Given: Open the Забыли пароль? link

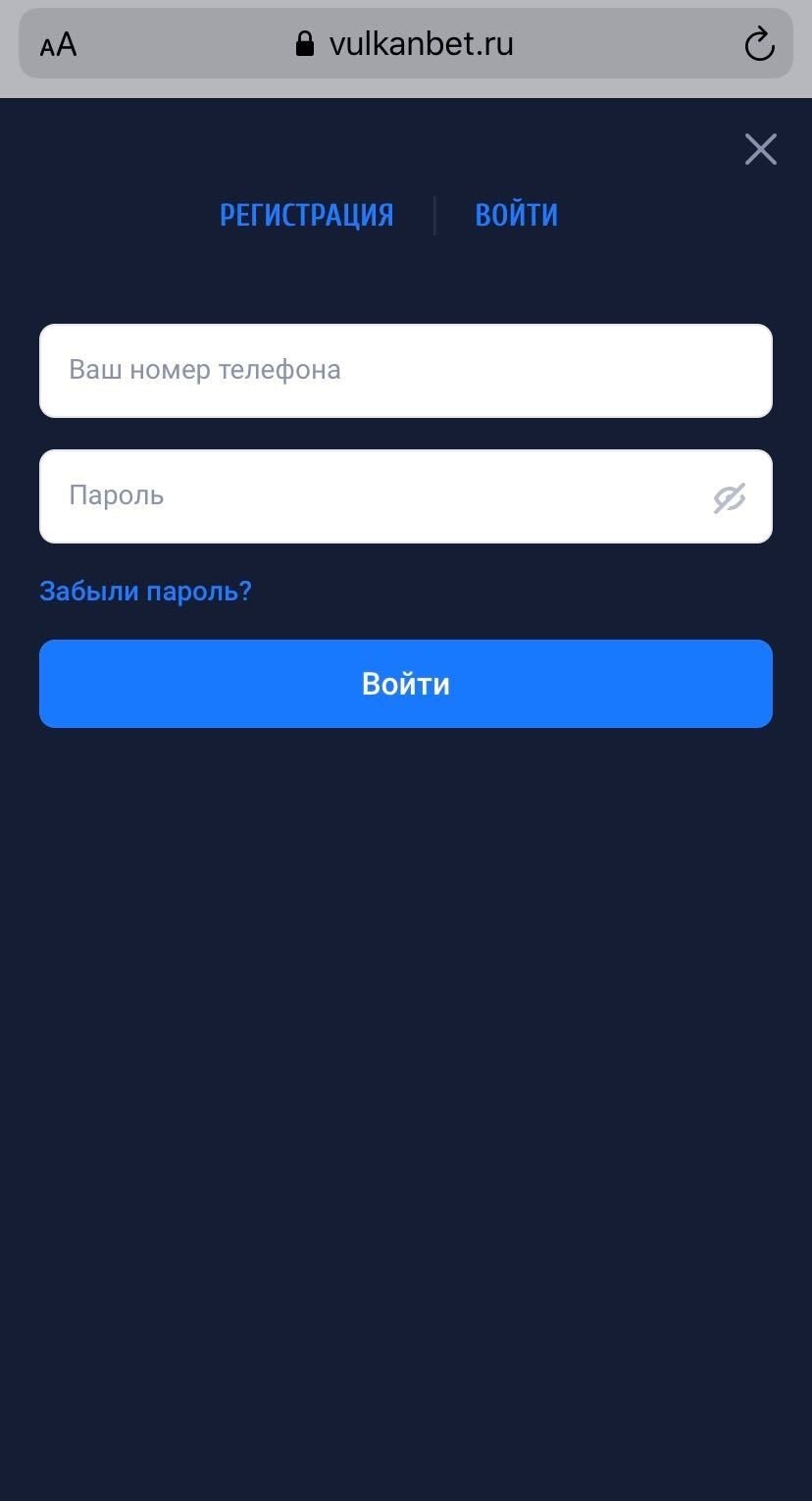Looking at the screenshot, I should [145, 591].
